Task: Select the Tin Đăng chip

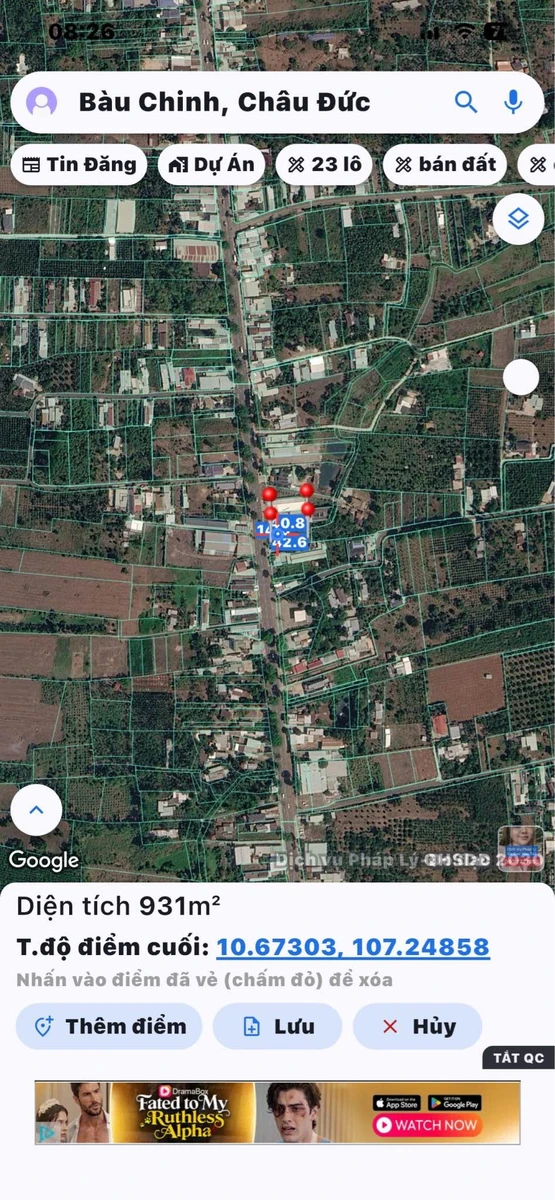Action: click(79, 165)
